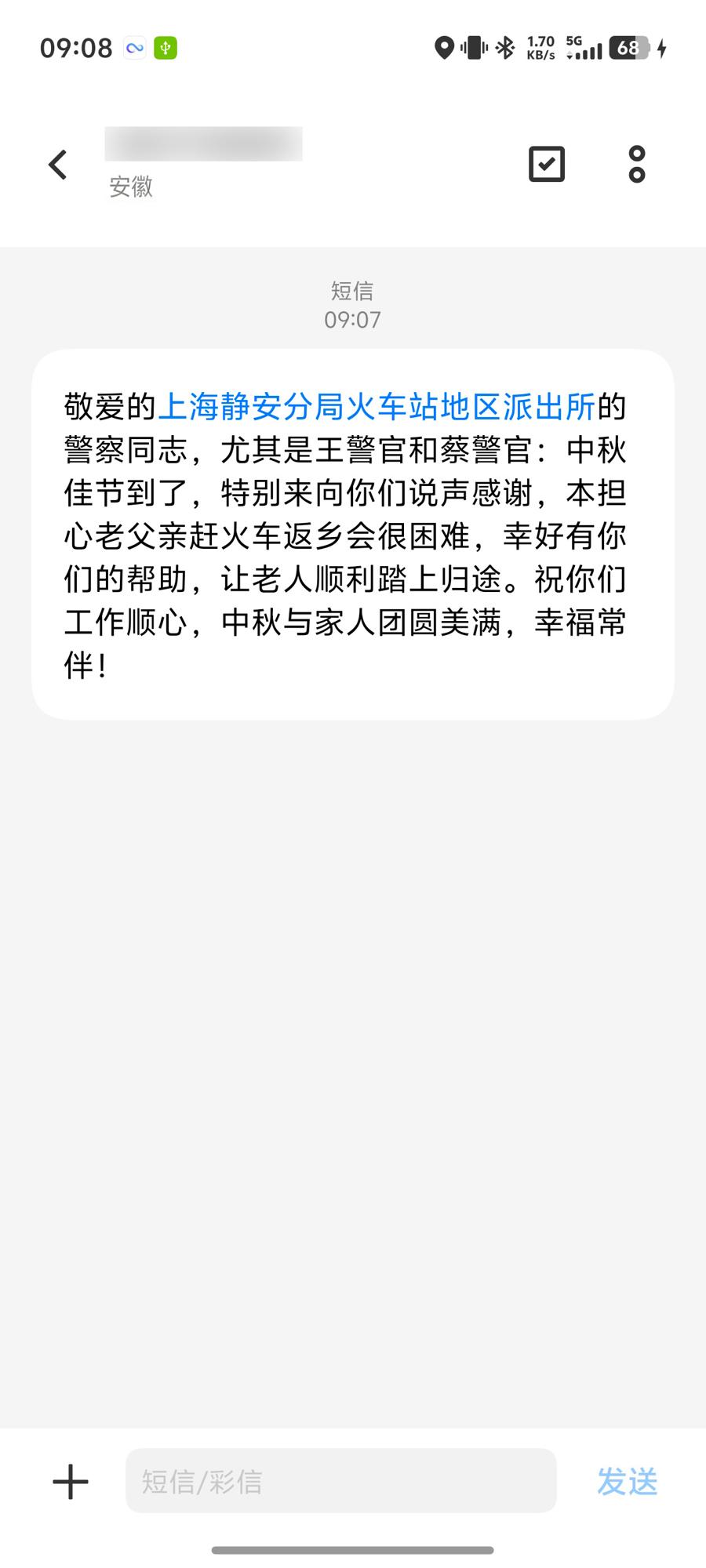Tap the 发送 send button
Viewport: 706px width, 1568px height.
click(x=627, y=1482)
